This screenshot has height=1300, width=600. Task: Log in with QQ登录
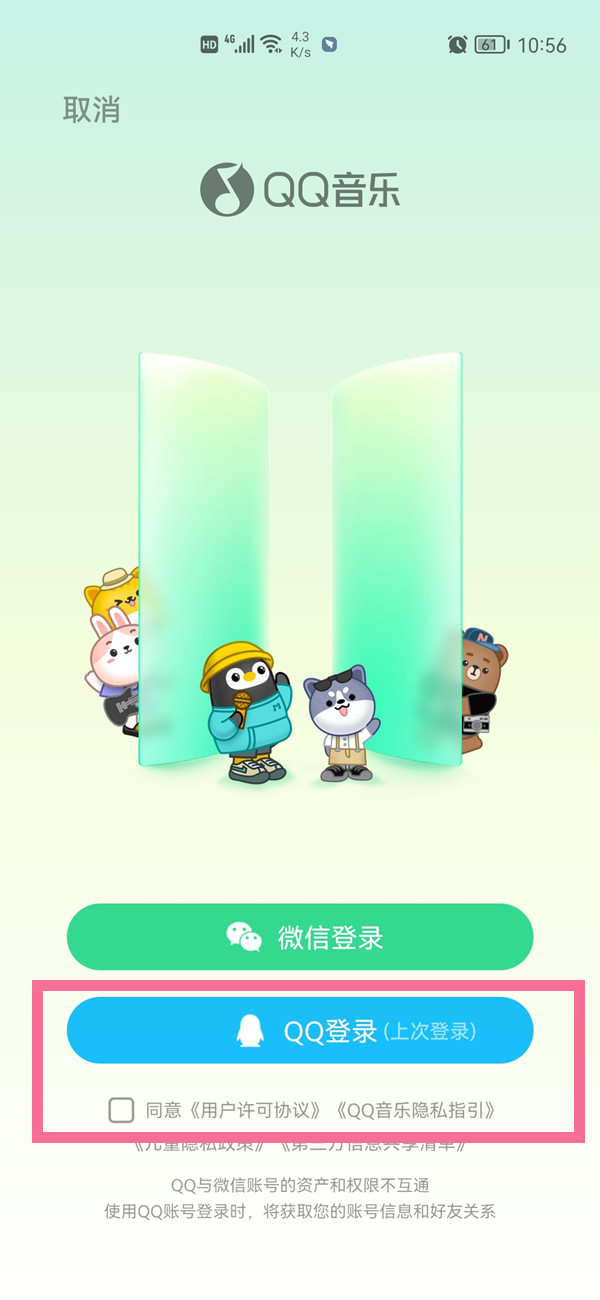(300, 1030)
